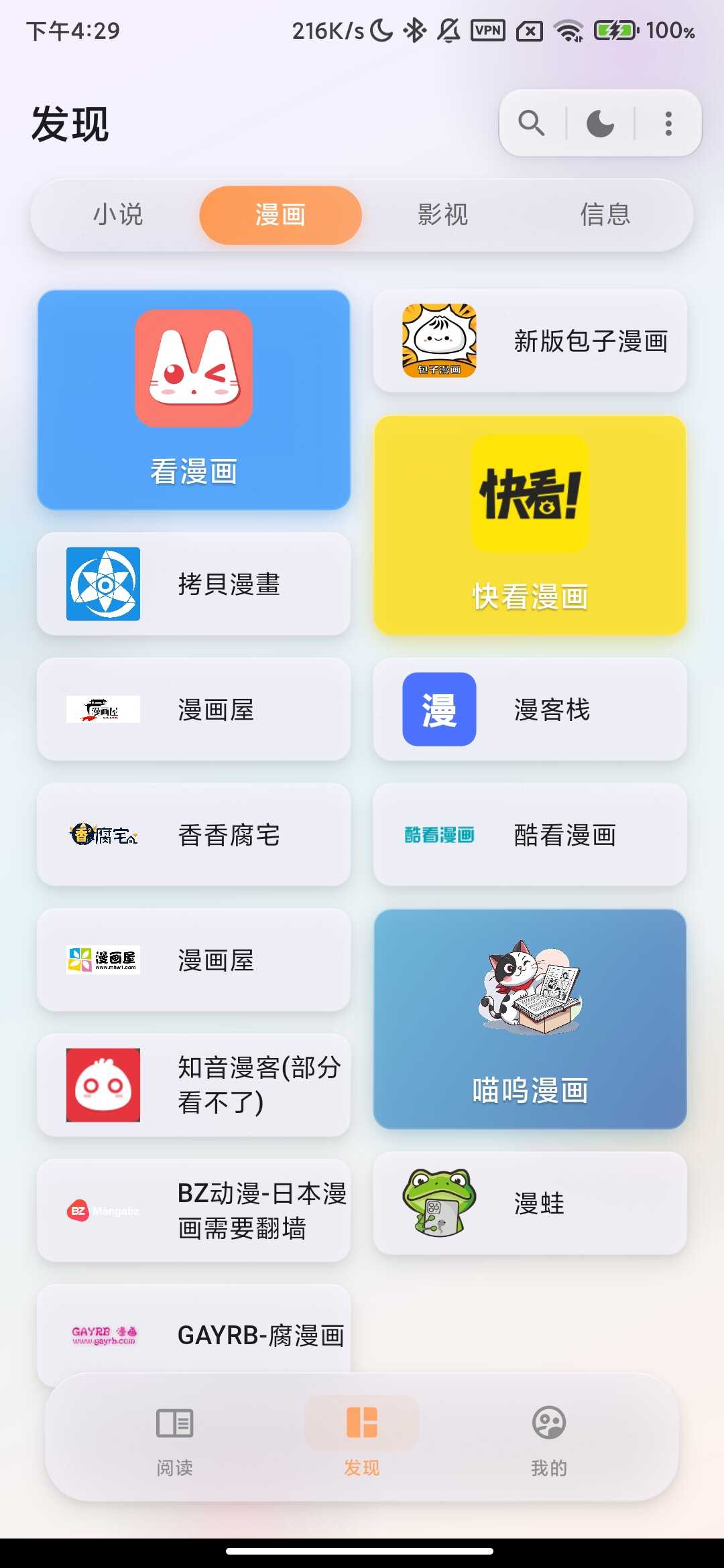Open the 香香腐宅 comic source
This screenshot has width=724, height=1568.
[194, 835]
